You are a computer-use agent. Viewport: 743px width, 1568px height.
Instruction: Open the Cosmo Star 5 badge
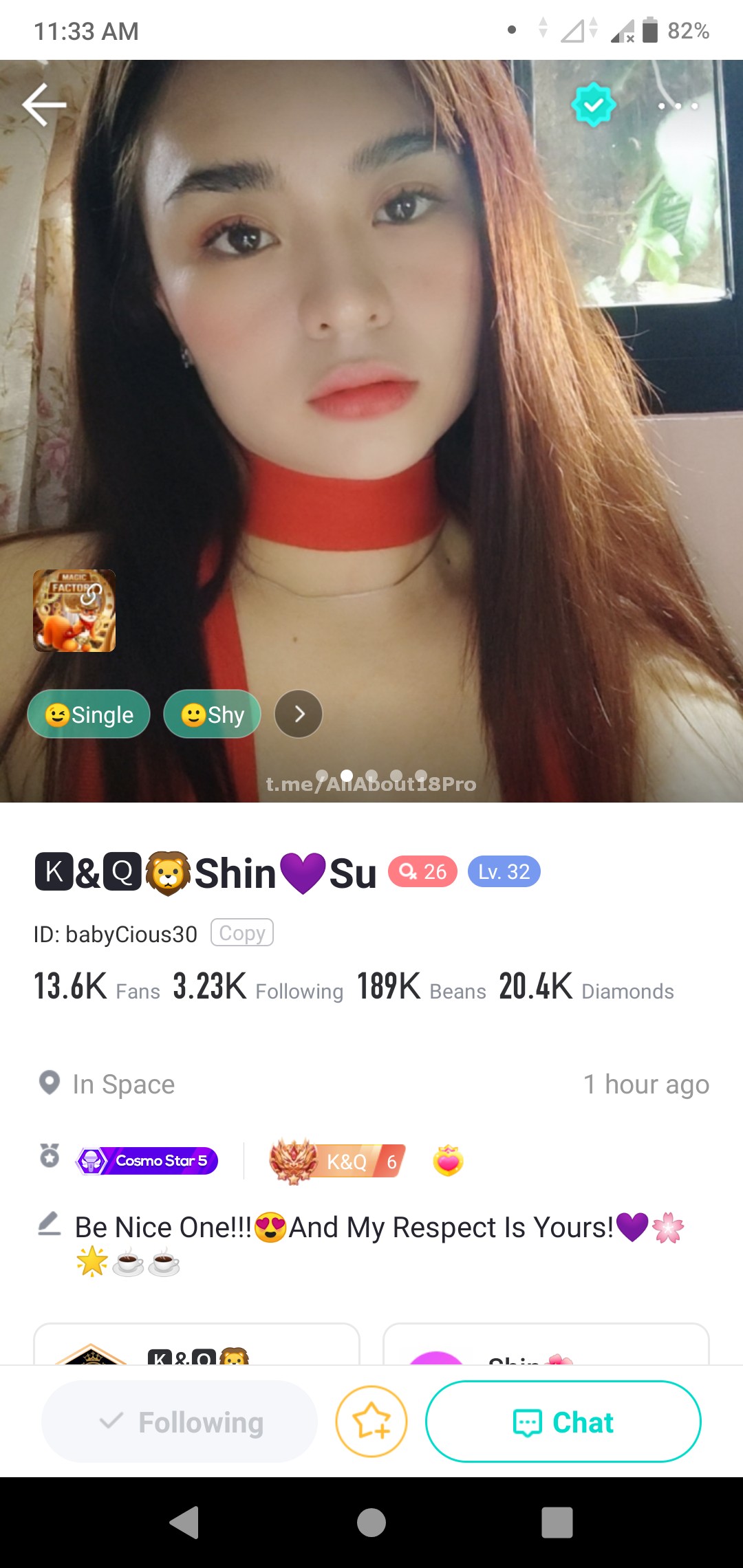[x=147, y=1161]
